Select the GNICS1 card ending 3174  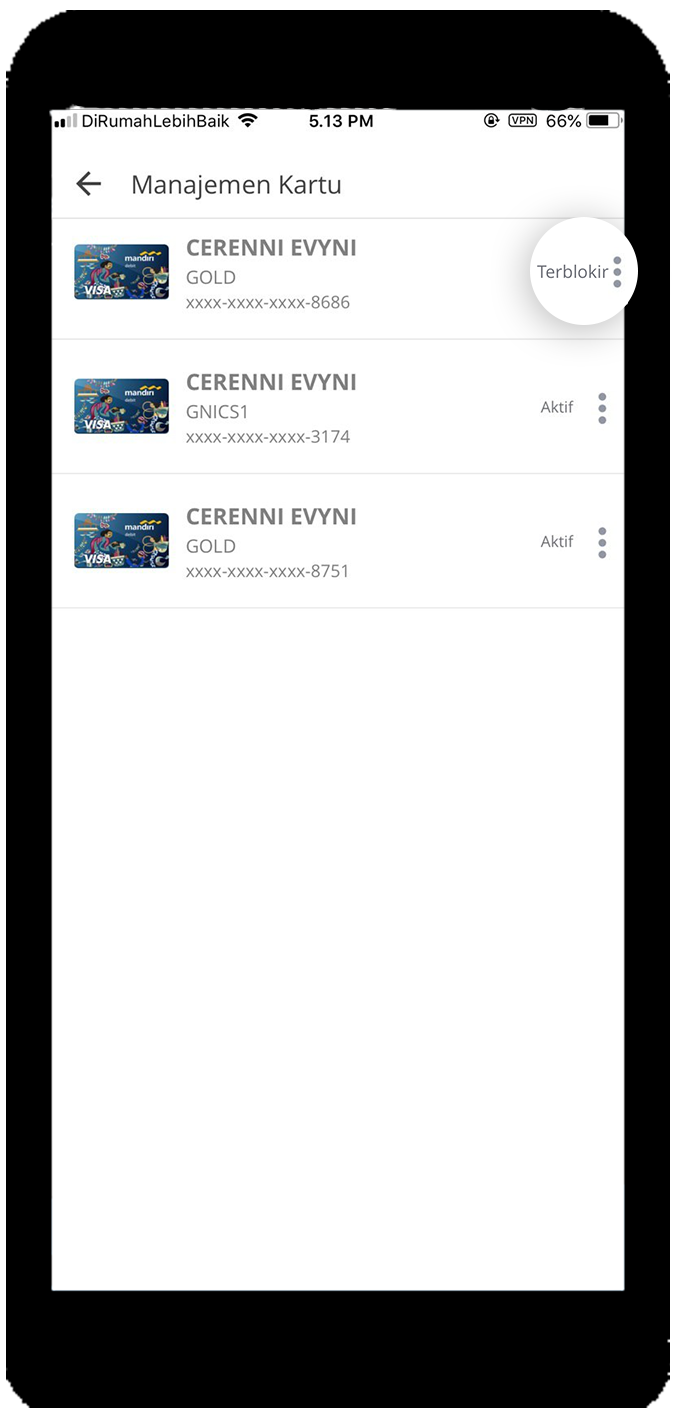pyautogui.click(x=338, y=407)
